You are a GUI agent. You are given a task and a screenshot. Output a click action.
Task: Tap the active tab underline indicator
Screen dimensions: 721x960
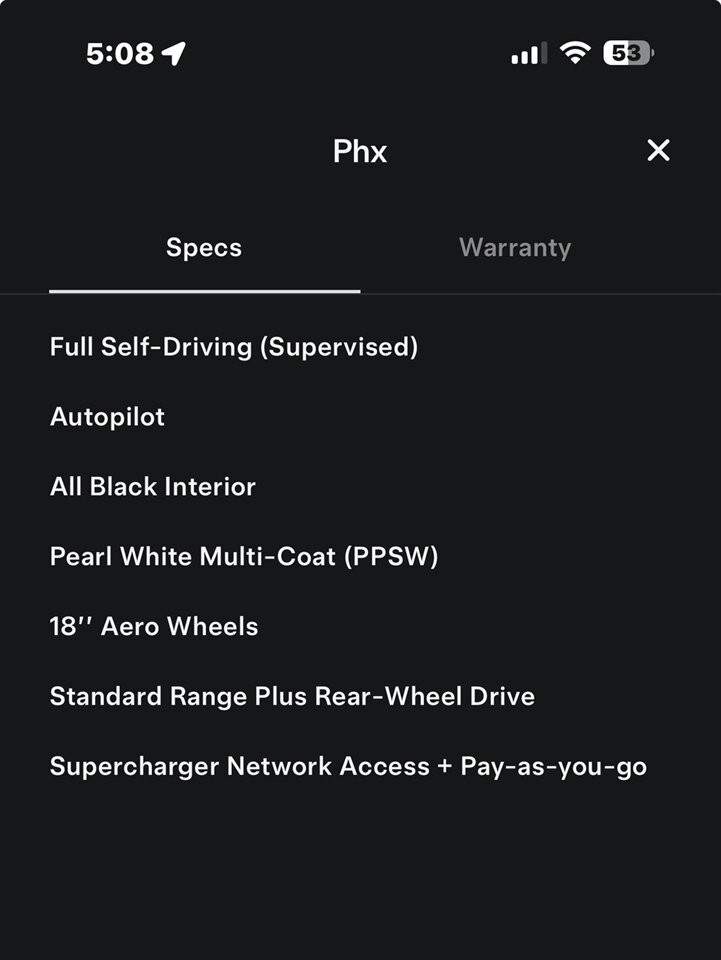(x=203, y=289)
